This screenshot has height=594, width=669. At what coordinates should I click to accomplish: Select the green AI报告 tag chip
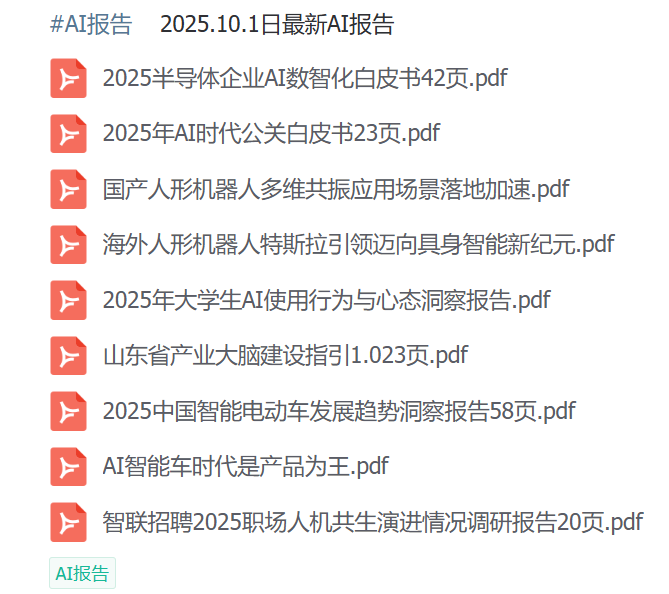pos(83,573)
